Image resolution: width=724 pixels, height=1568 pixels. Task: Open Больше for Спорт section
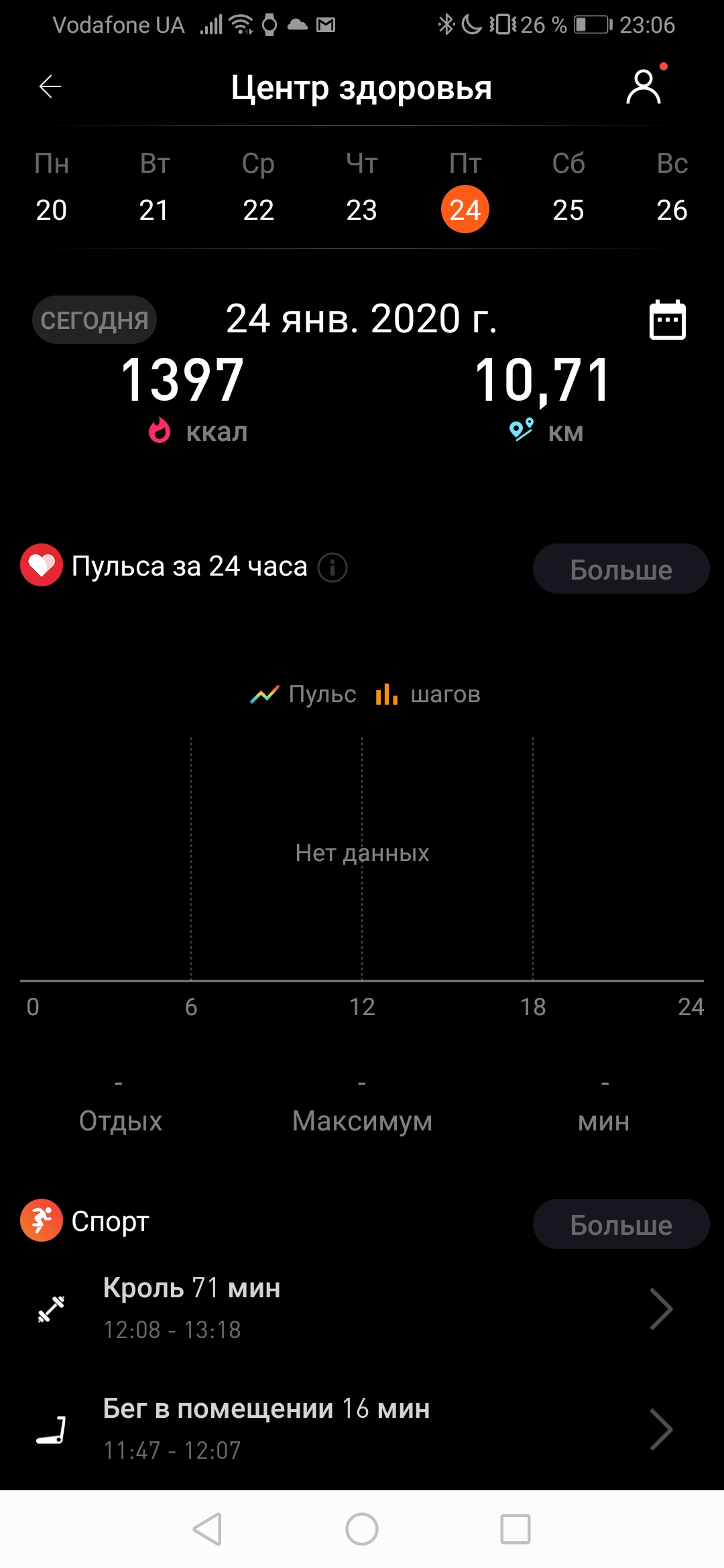tap(620, 1224)
